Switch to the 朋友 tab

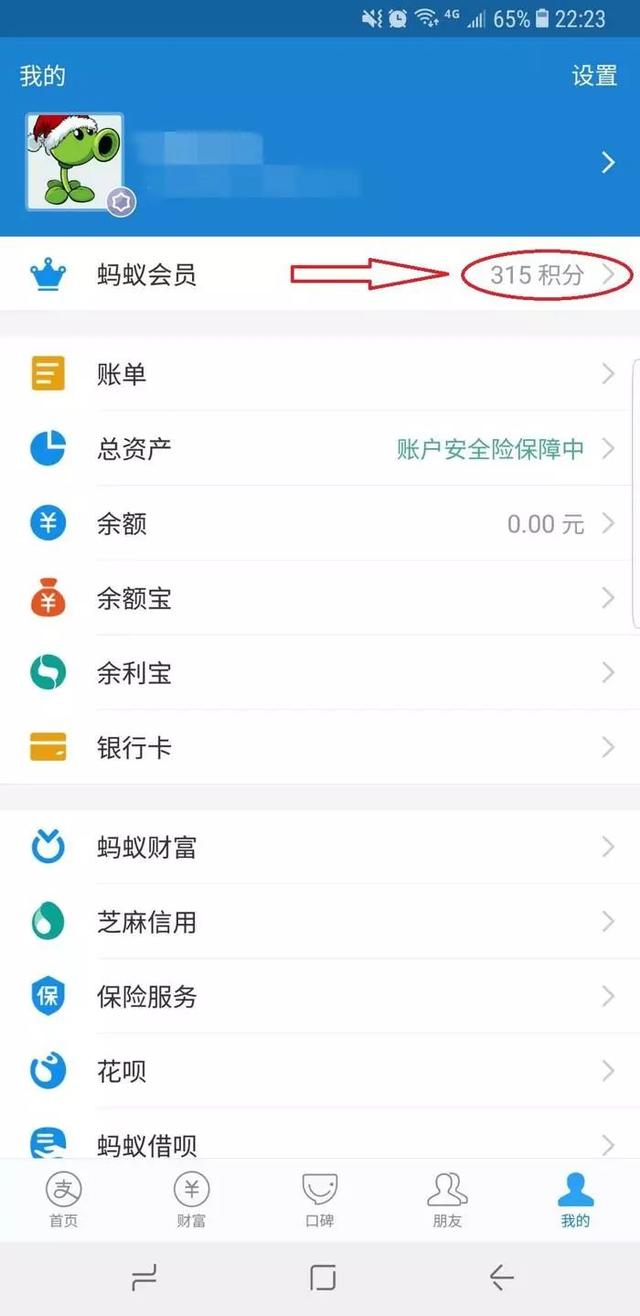(x=447, y=1199)
